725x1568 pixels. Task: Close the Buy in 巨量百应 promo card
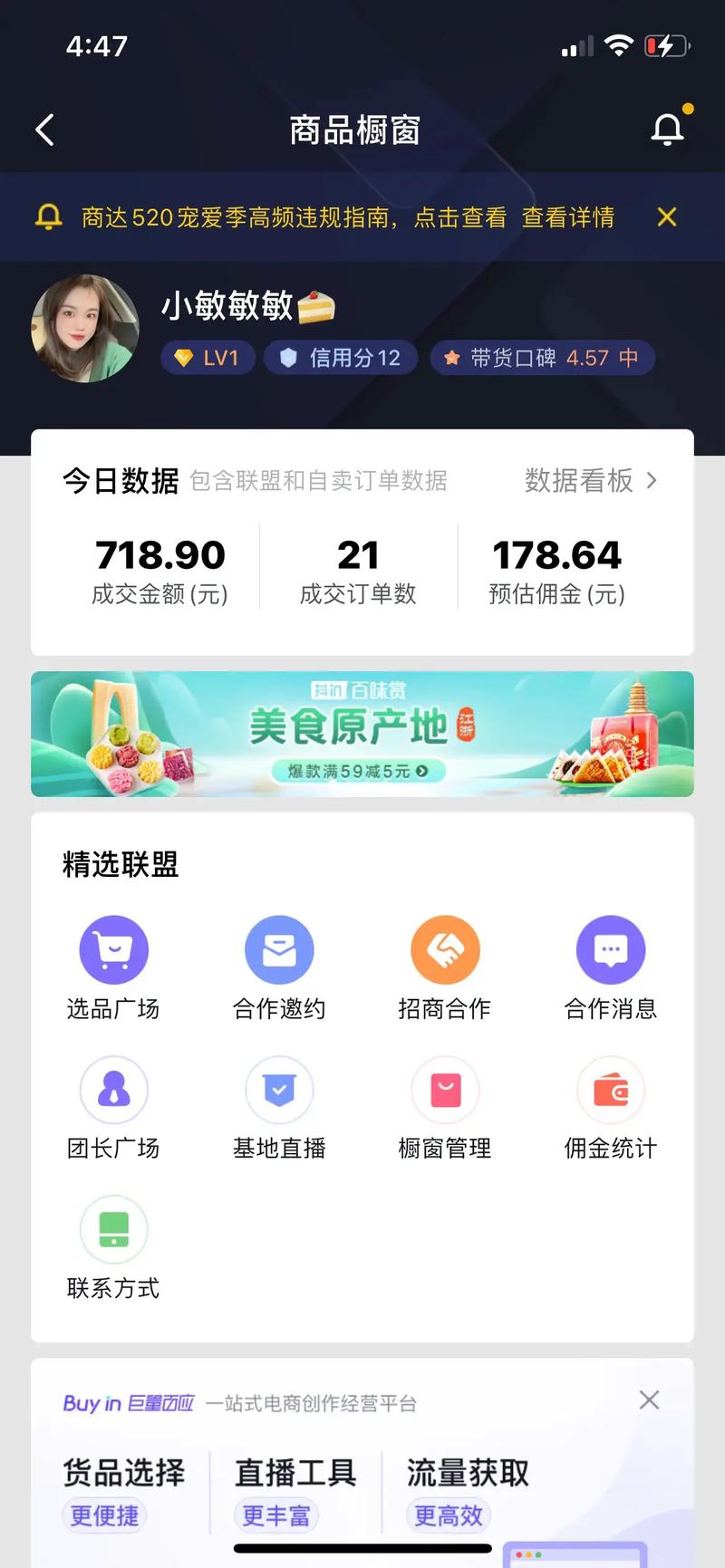[649, 1400]
